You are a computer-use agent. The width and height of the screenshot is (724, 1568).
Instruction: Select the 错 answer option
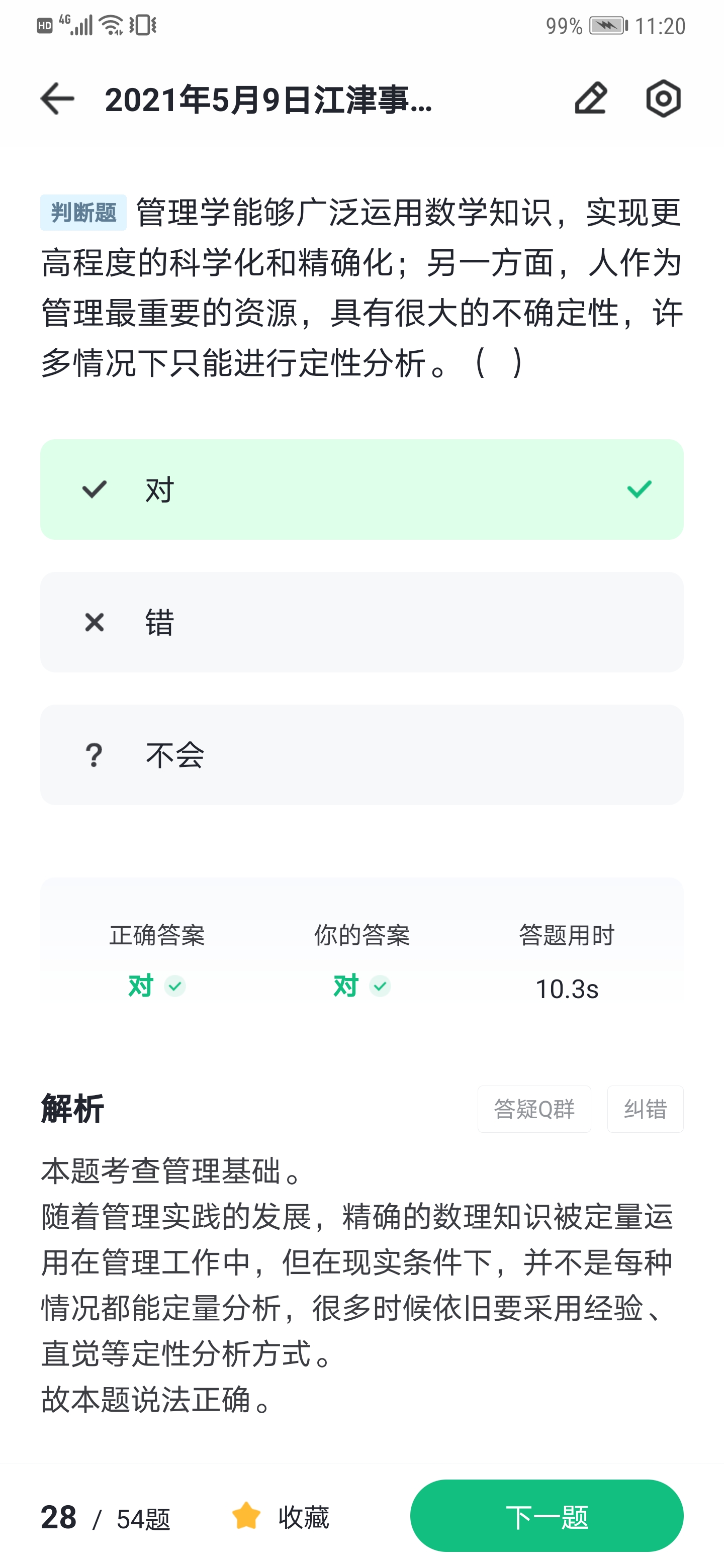pos(361,622)
